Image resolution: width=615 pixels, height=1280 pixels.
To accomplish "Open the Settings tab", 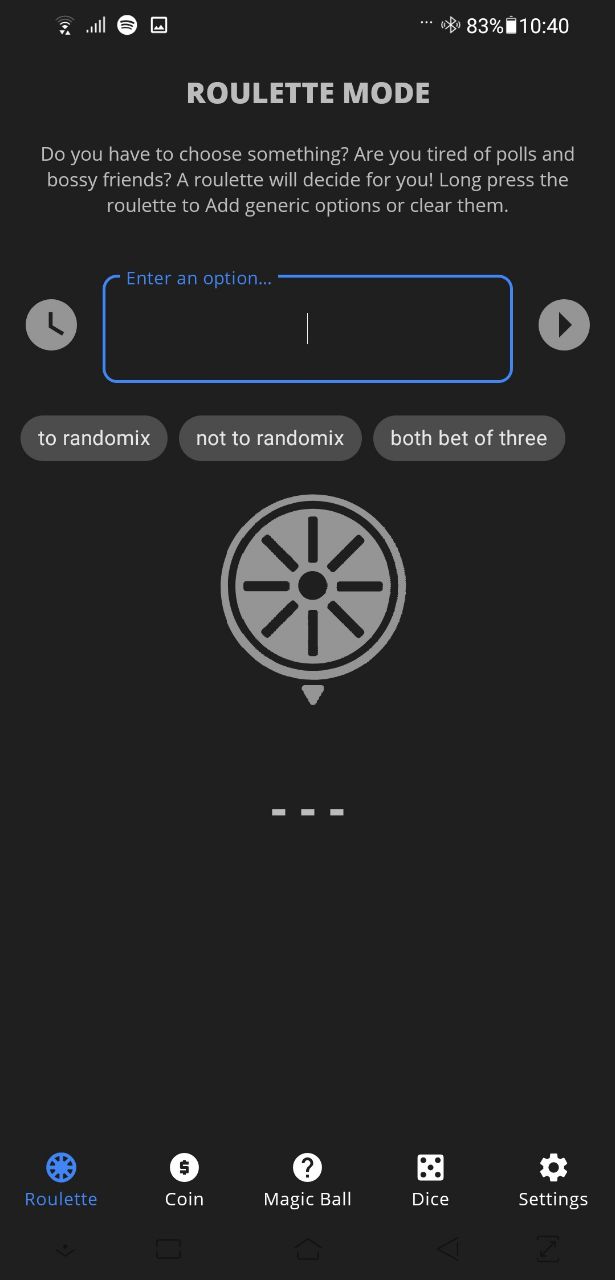I will click(x=553, y=1180).
